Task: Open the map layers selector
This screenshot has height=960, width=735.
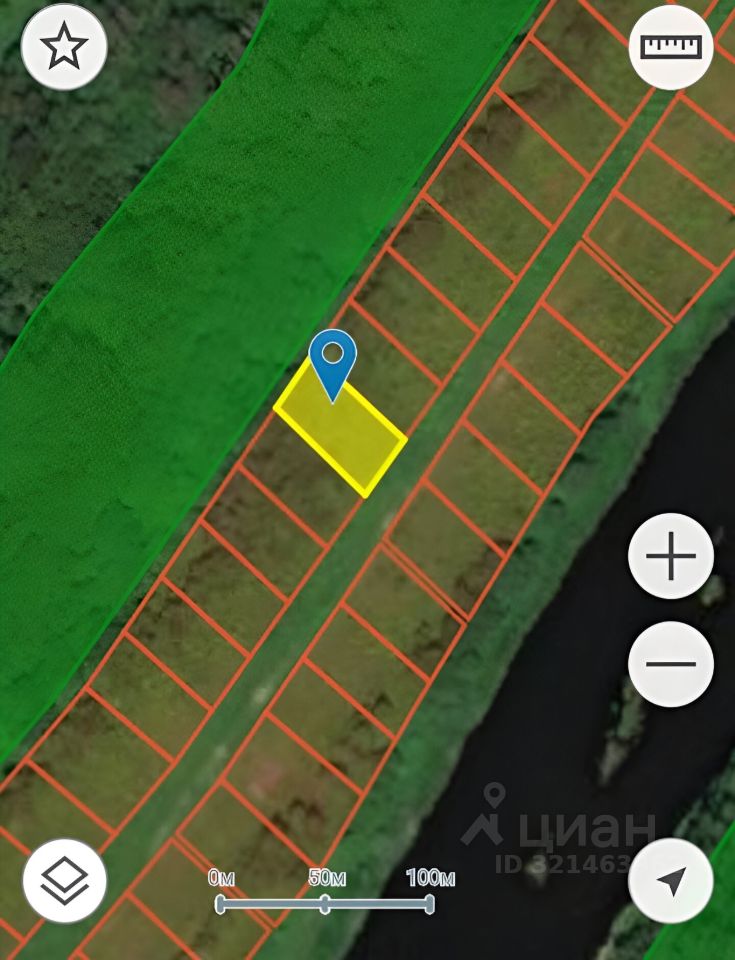Action: click(64, 880)
